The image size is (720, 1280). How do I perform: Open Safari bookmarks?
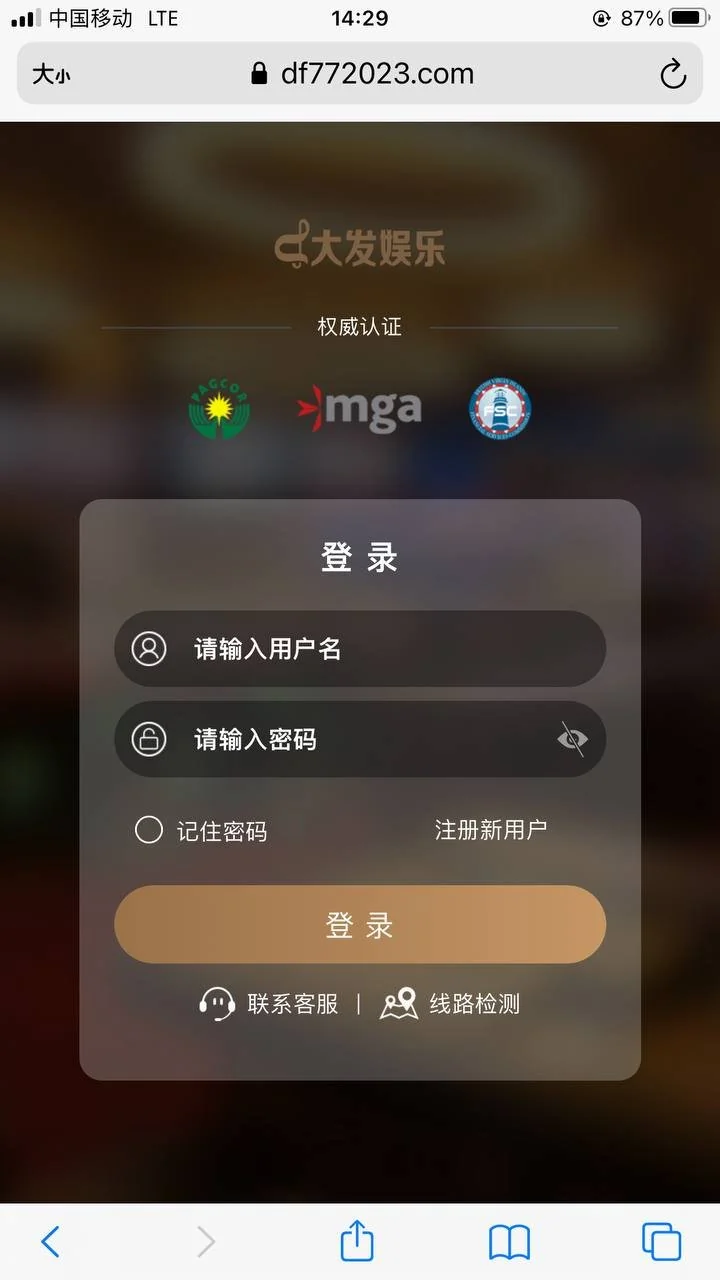509,1242
